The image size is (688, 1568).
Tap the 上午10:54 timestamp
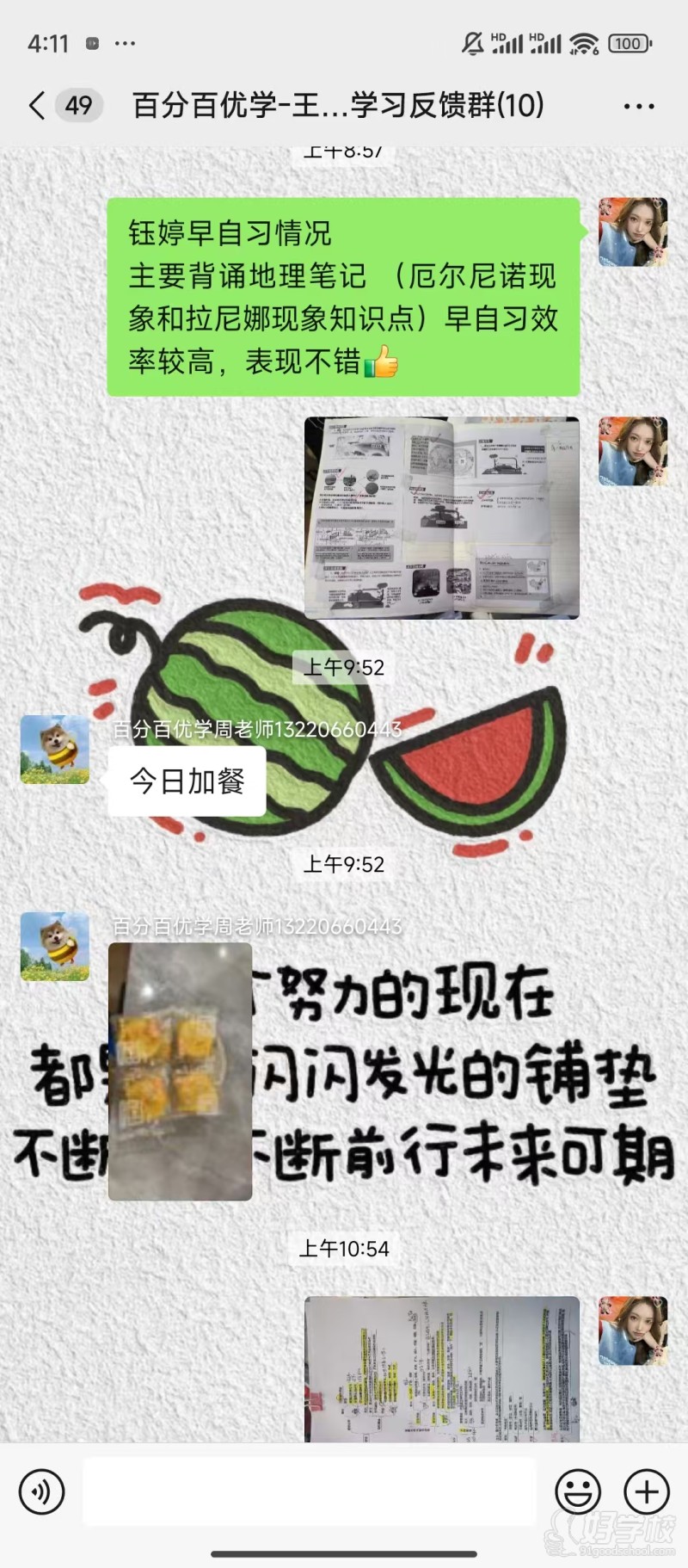[x=344, y=1247]
